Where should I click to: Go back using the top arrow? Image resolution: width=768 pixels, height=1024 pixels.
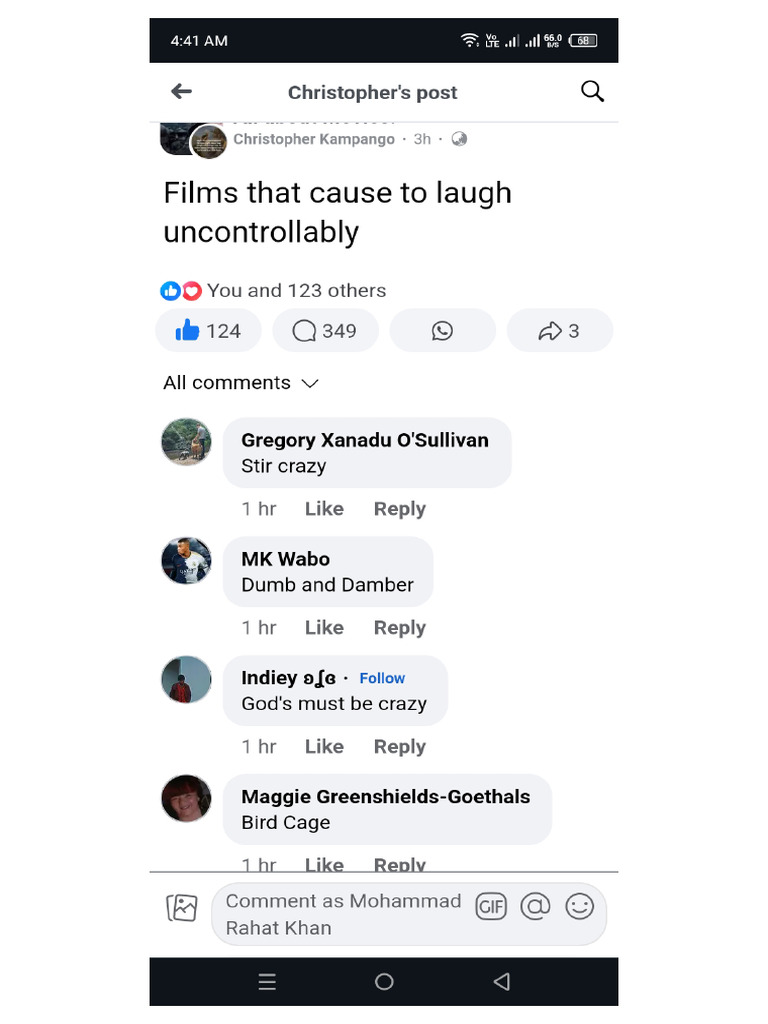[182, 91]
